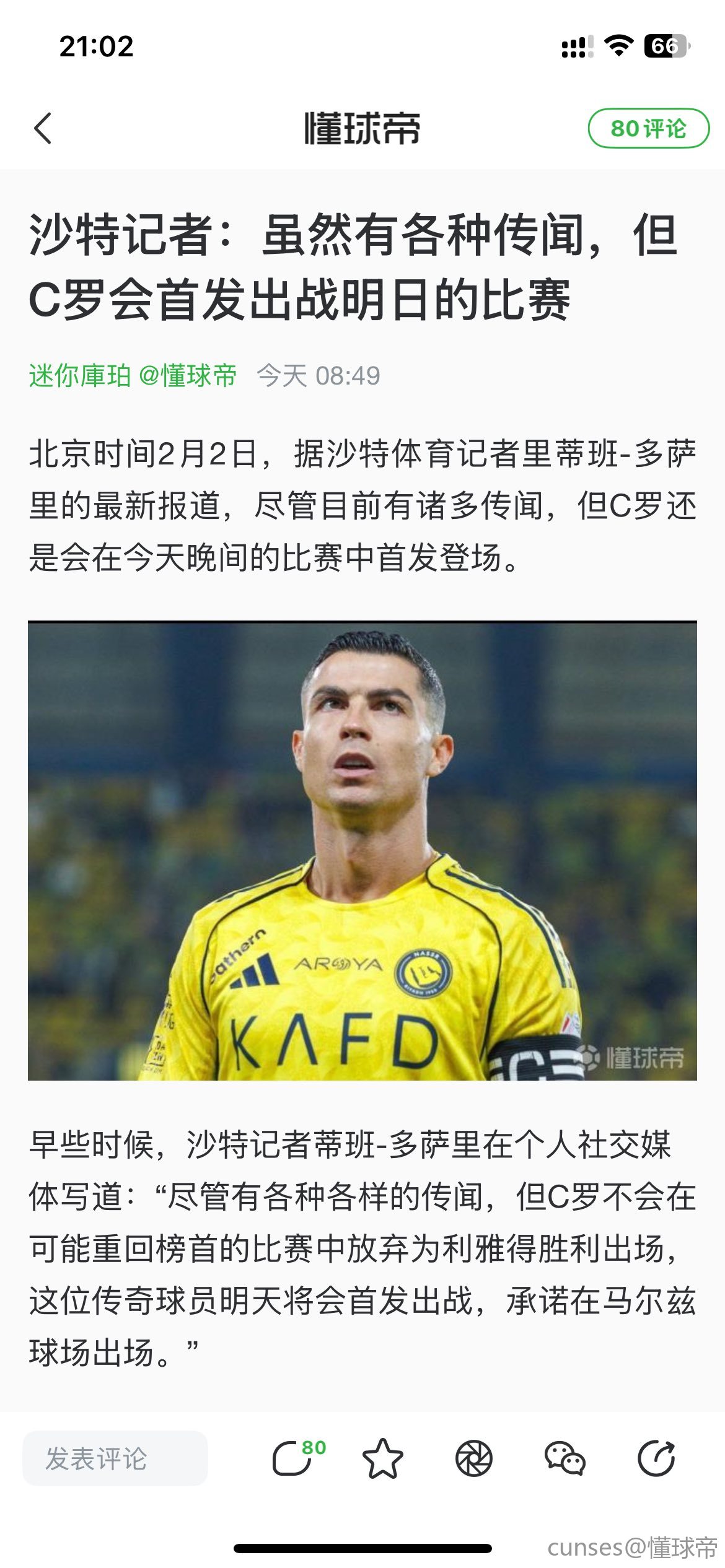The width and height of the screenshot is (725, 1568).
Task: Go back using the top-left arrow
Action: (43, 129)
